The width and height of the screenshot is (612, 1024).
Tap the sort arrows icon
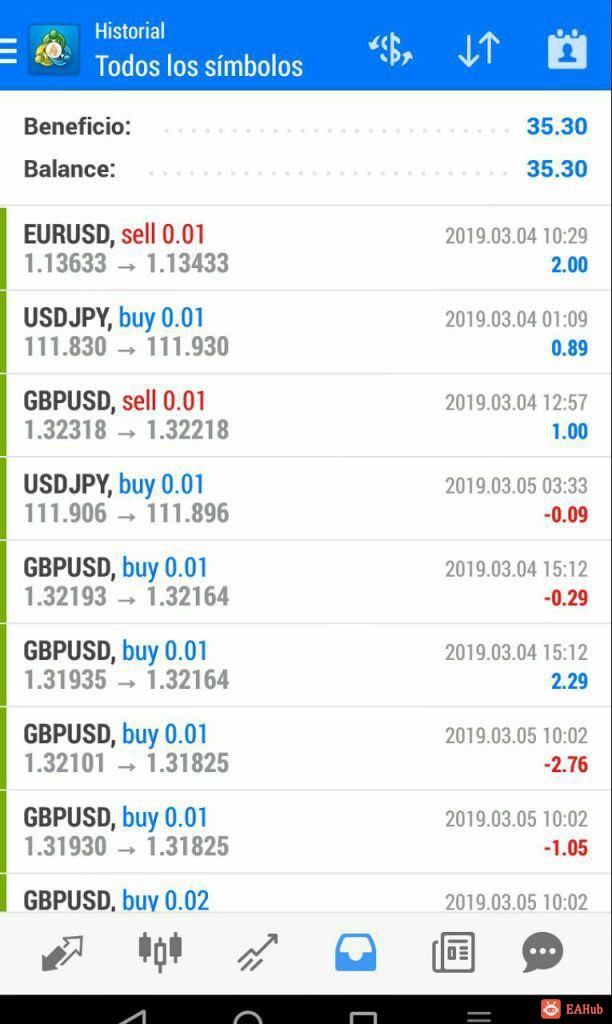(x=479, y=50)
